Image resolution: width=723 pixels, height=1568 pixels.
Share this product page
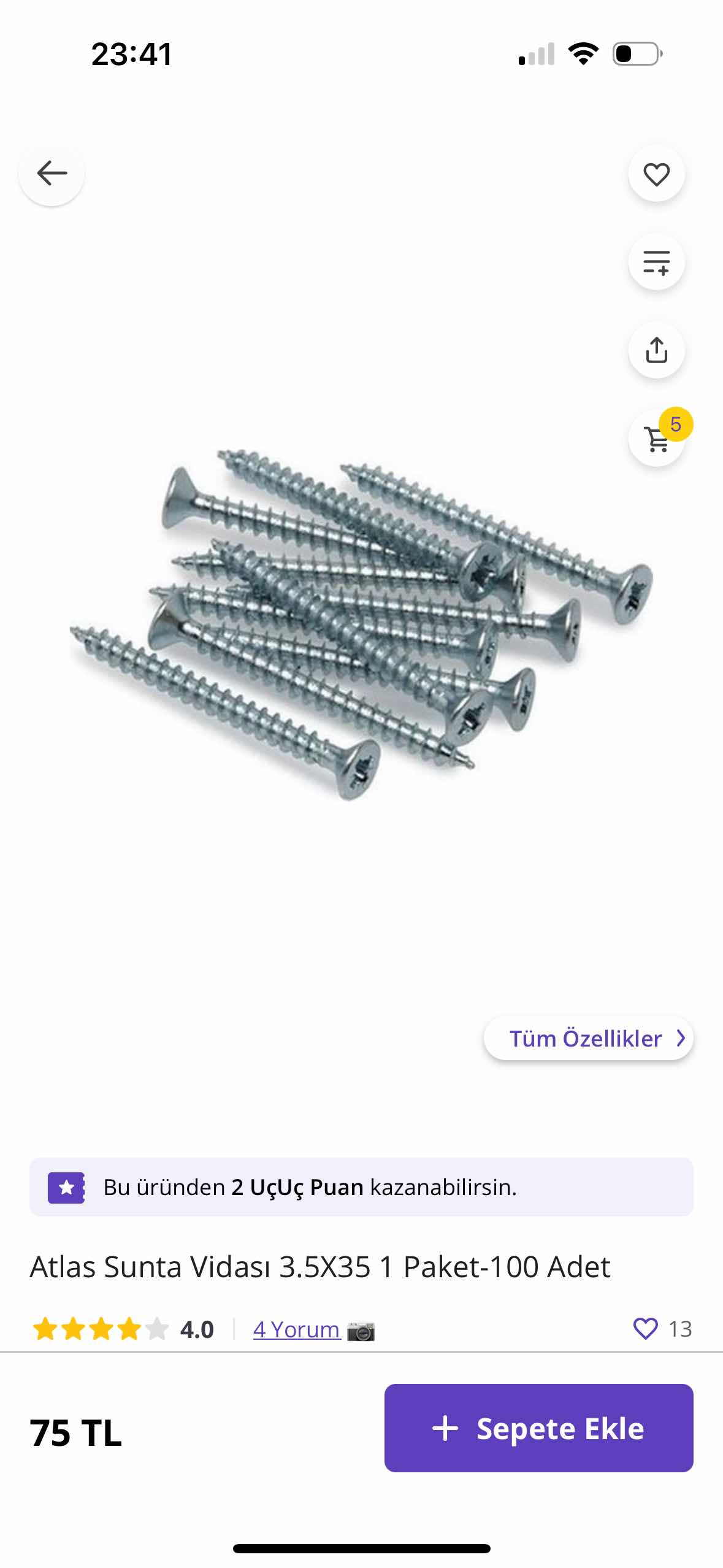tap(656, 350)
